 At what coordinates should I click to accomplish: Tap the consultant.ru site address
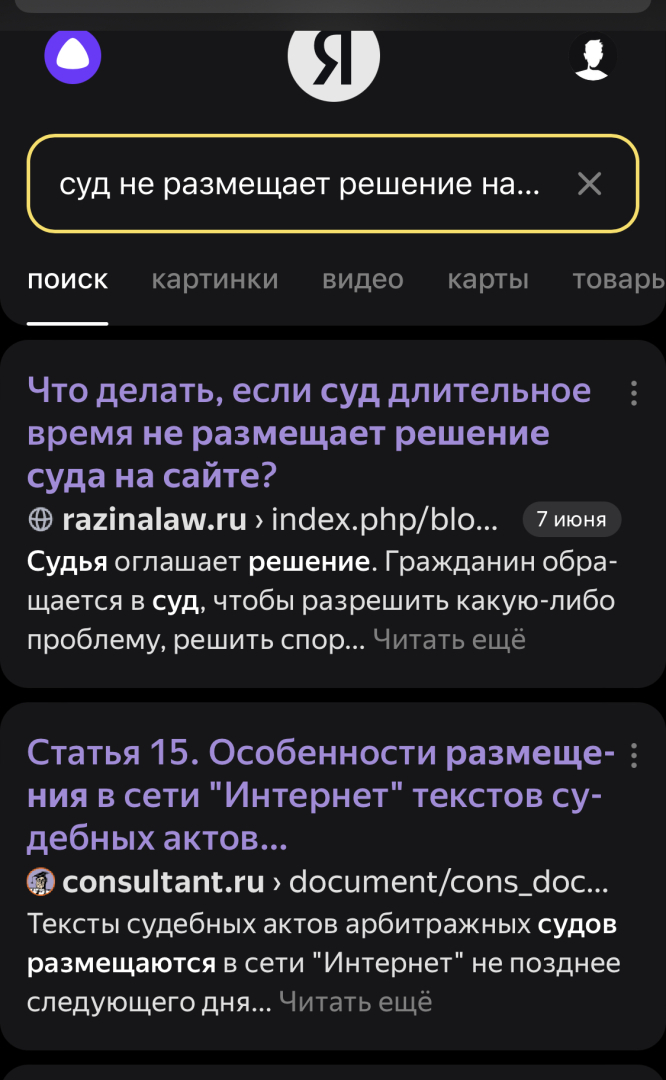pyautogui.click(x=164, y=883)
